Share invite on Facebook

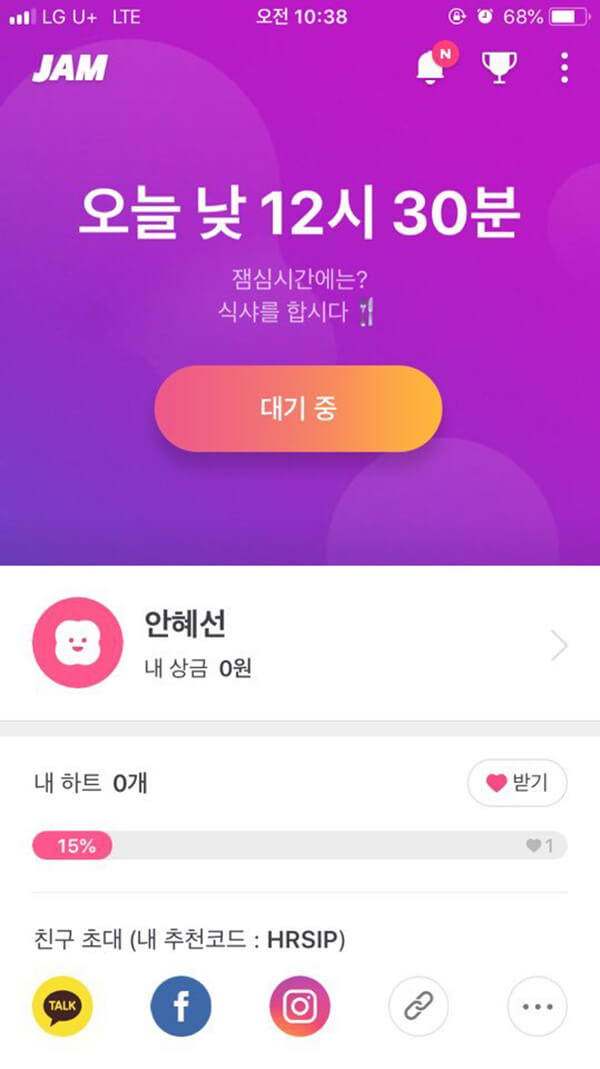tap(181, 1006)
